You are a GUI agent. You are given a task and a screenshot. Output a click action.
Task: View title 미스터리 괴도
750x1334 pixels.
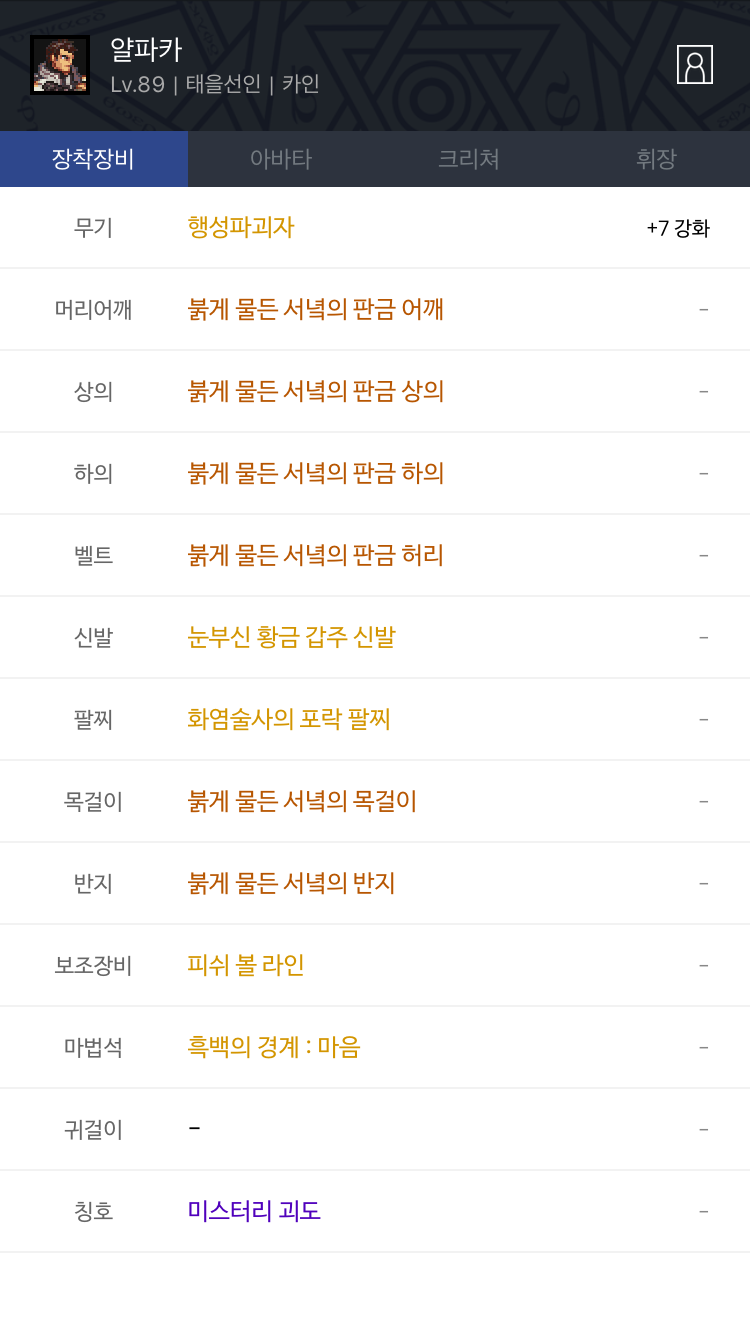coord(254,1211)
